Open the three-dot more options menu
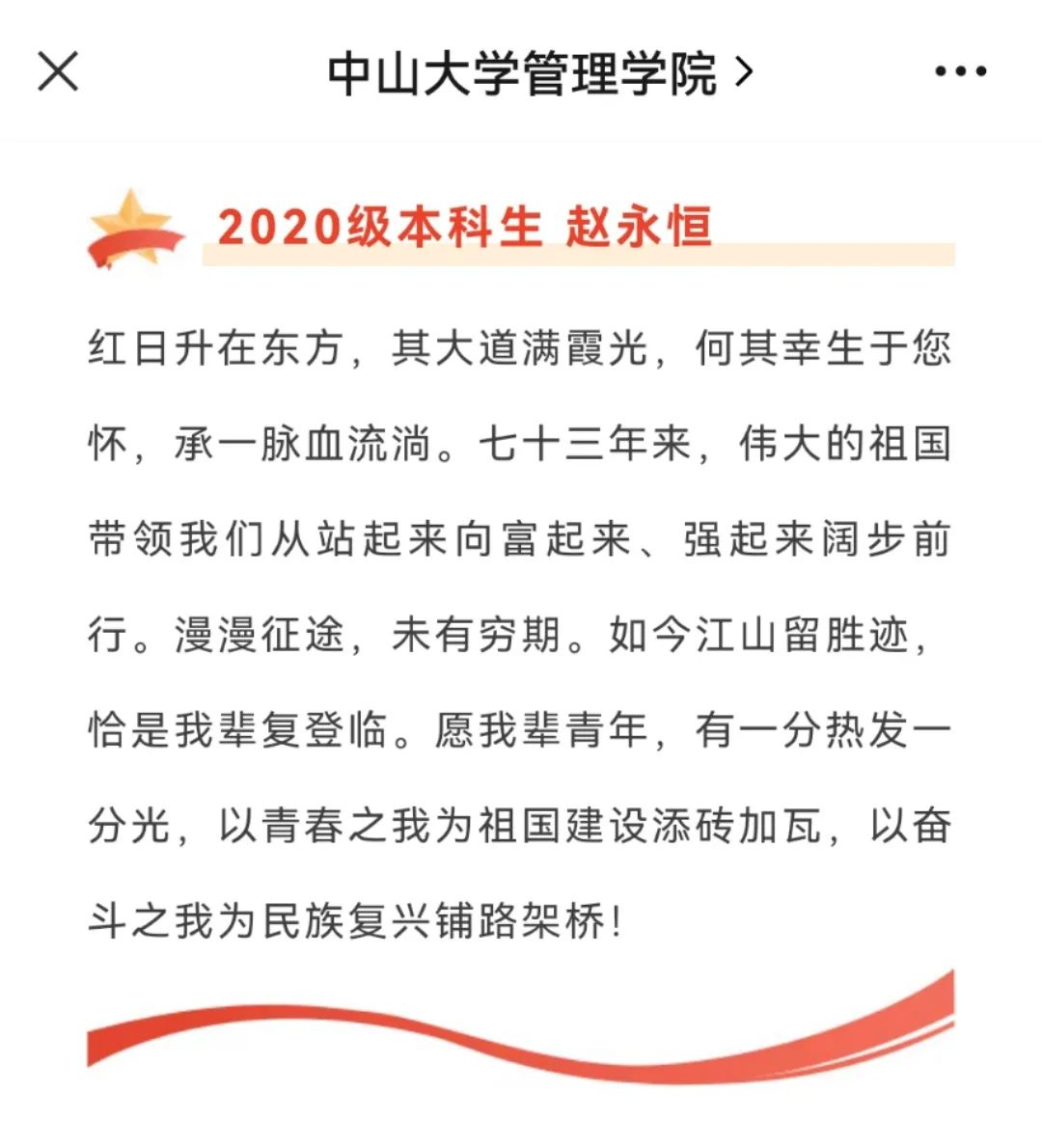 [x=960, y=72]
